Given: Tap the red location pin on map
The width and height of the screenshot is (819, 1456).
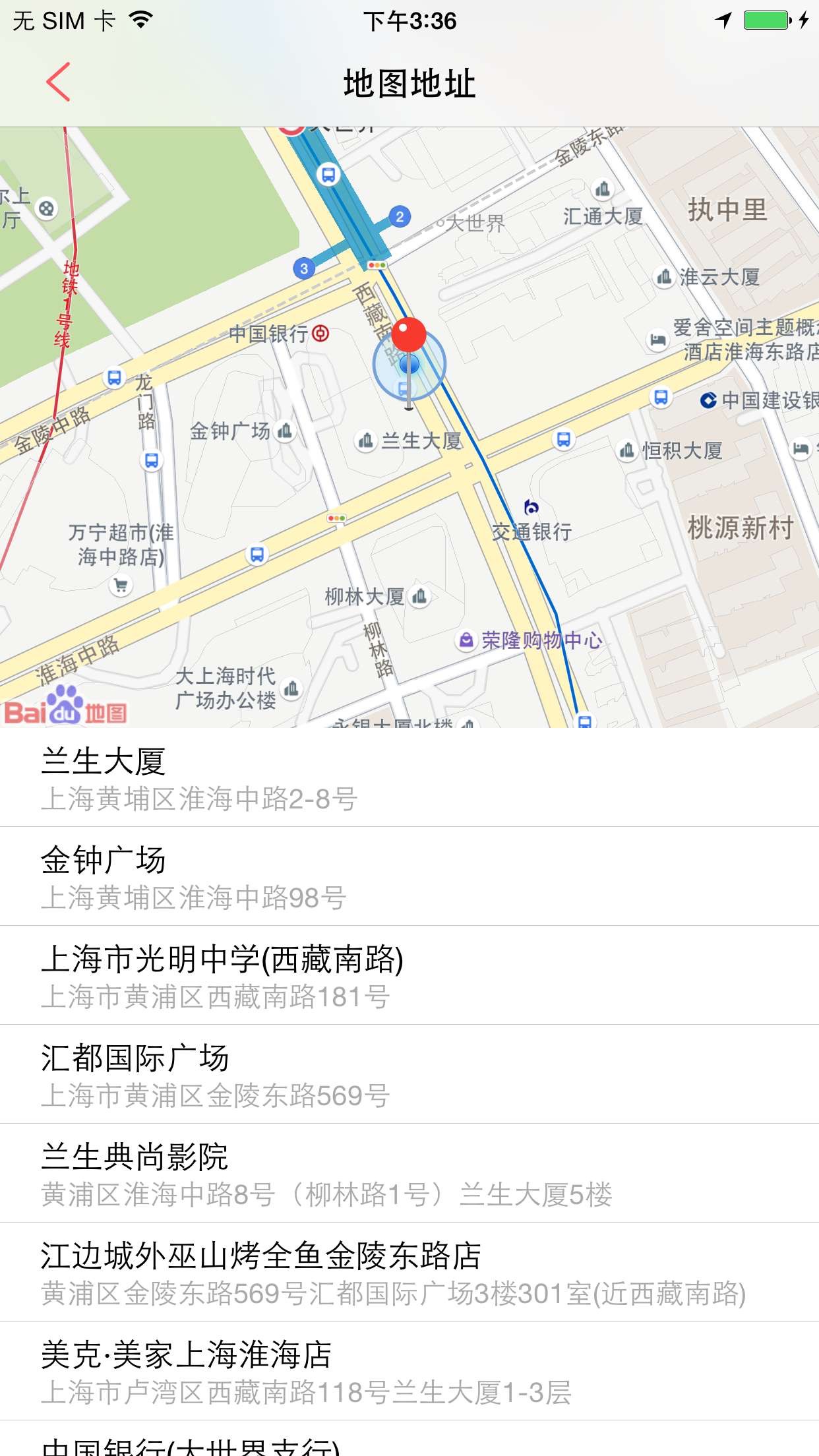Looking at the screenshot, I should (x=409, y=336).
